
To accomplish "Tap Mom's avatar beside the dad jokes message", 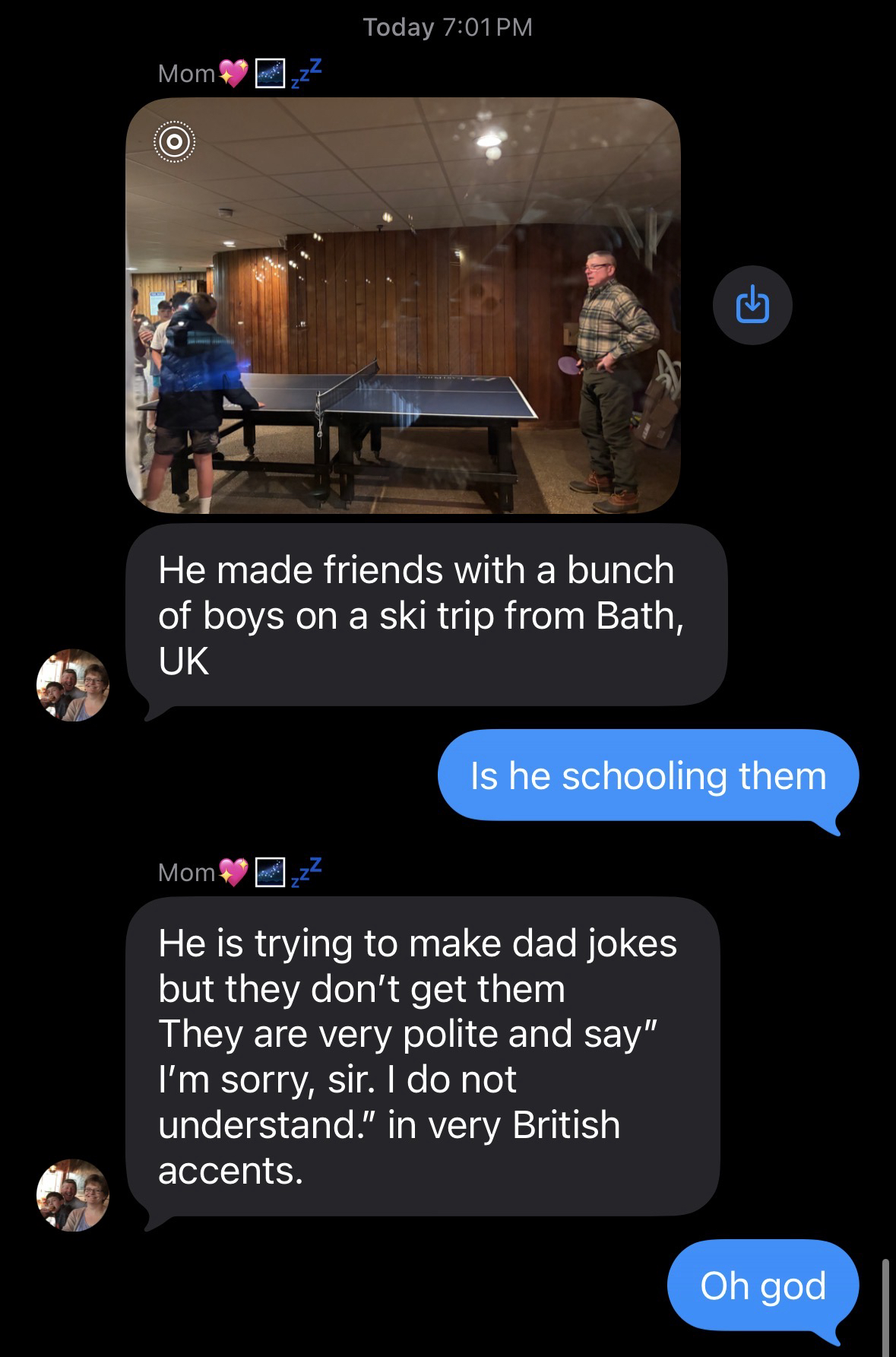I will pyautogui.click(x=73, y=1195).
